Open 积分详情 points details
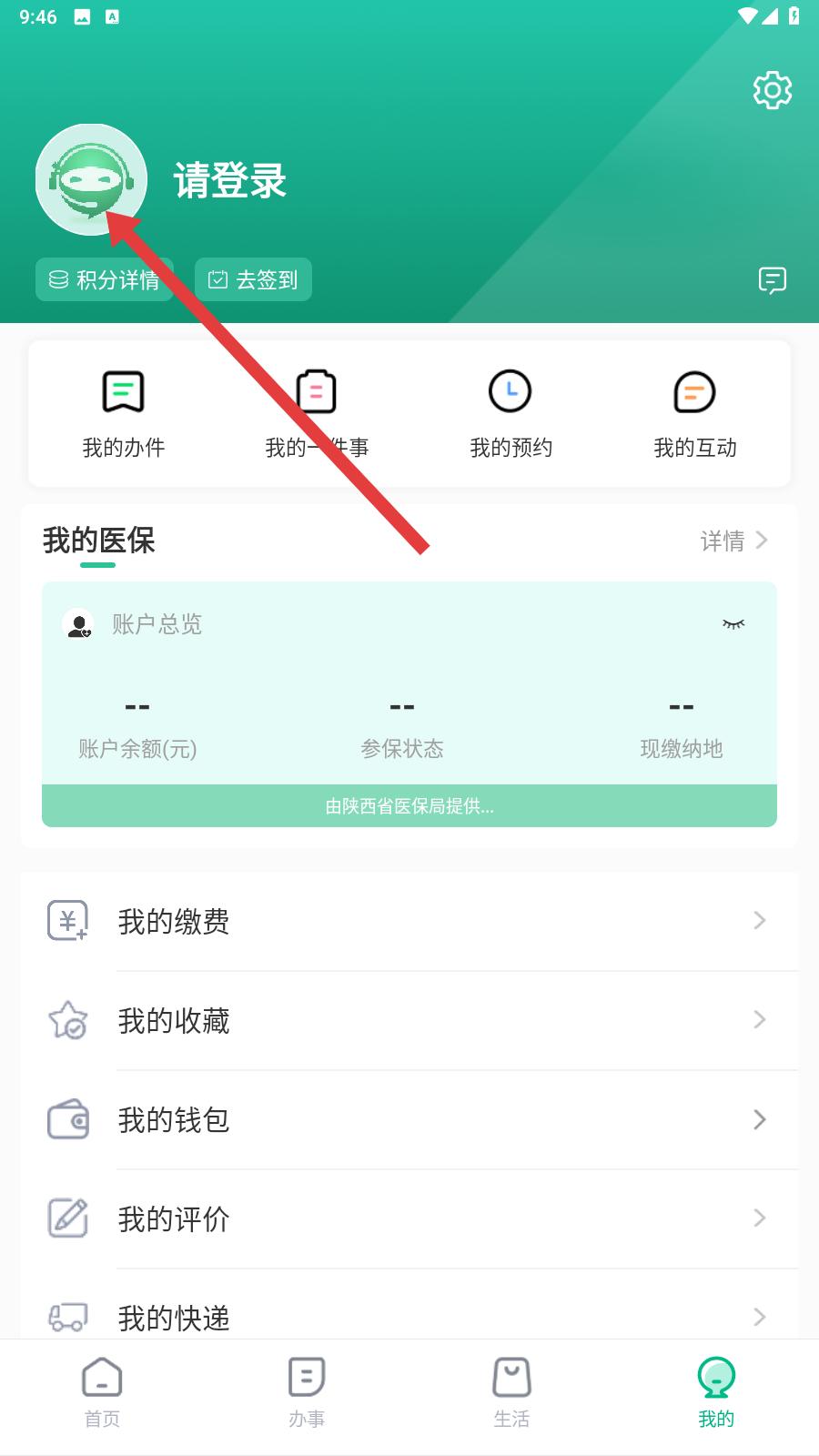This screenshot has height=1456, width=819. pos(105,279)
